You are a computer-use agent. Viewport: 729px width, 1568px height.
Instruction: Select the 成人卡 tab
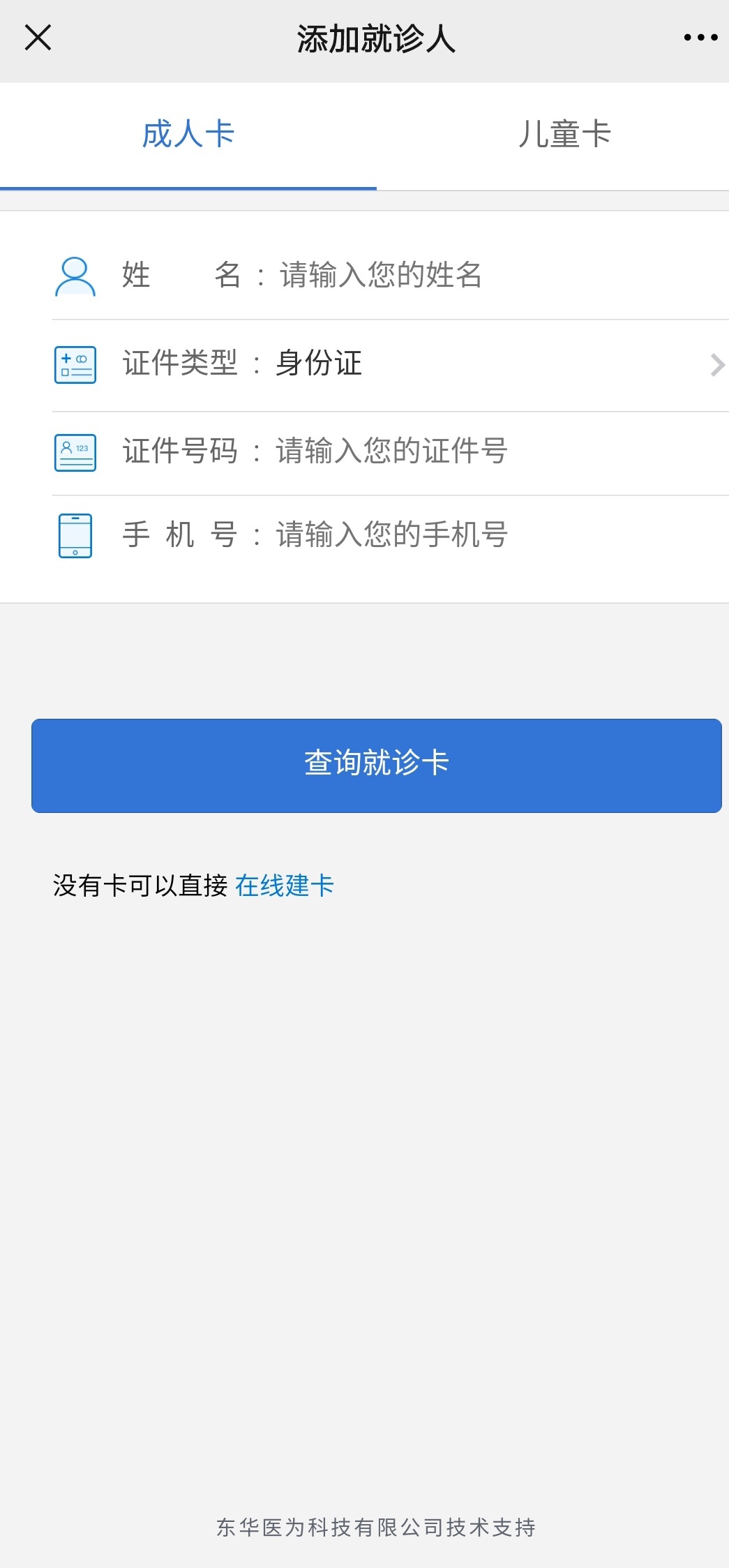(x=188, y=135)
